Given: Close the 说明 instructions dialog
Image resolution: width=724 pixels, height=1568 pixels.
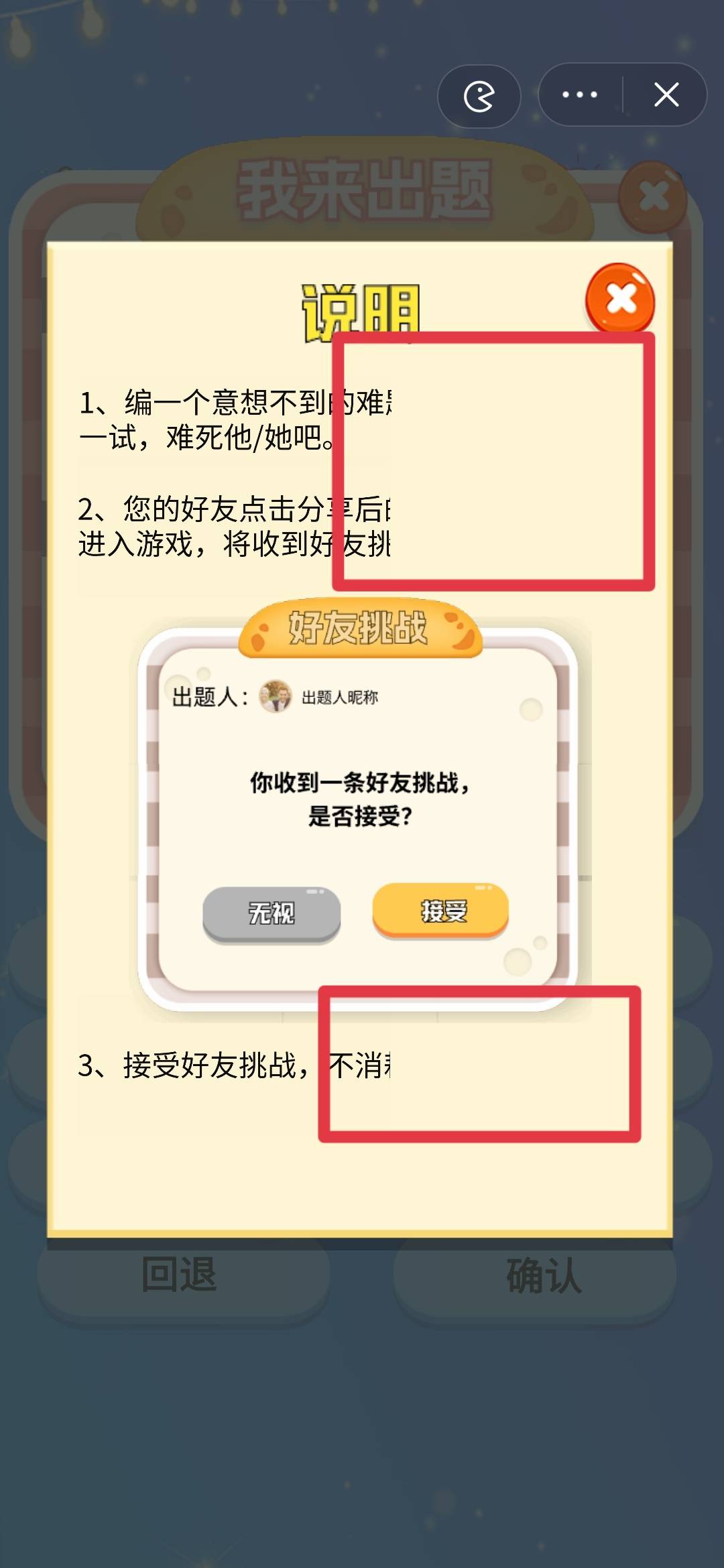Looking at the screenshot, I should point(621,298).
